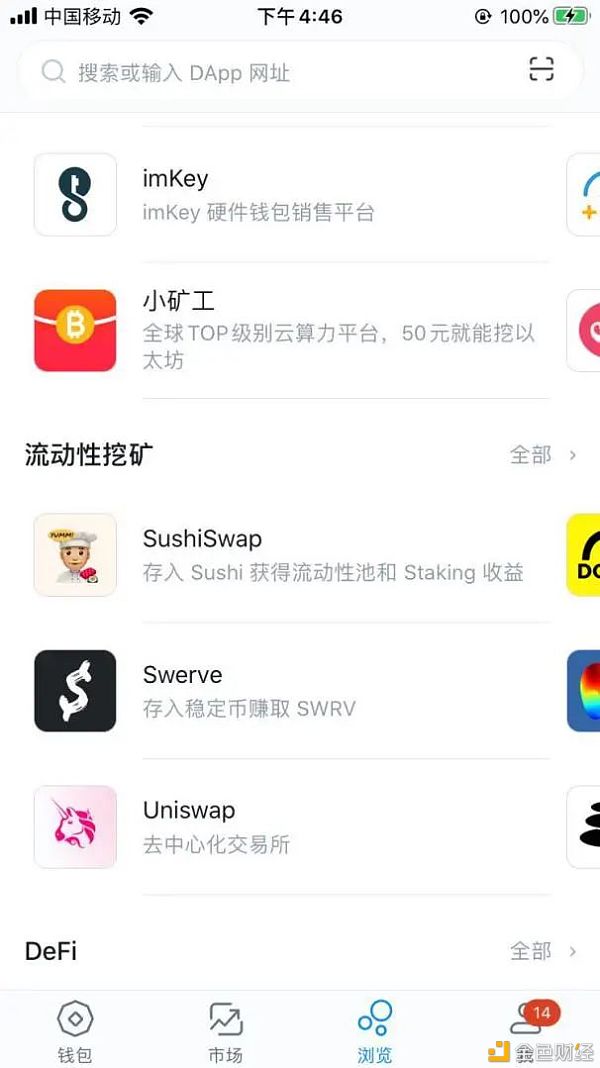Switch to the 市场 tab
This screenshot has height=1068, width=600.
point(225,1030)
